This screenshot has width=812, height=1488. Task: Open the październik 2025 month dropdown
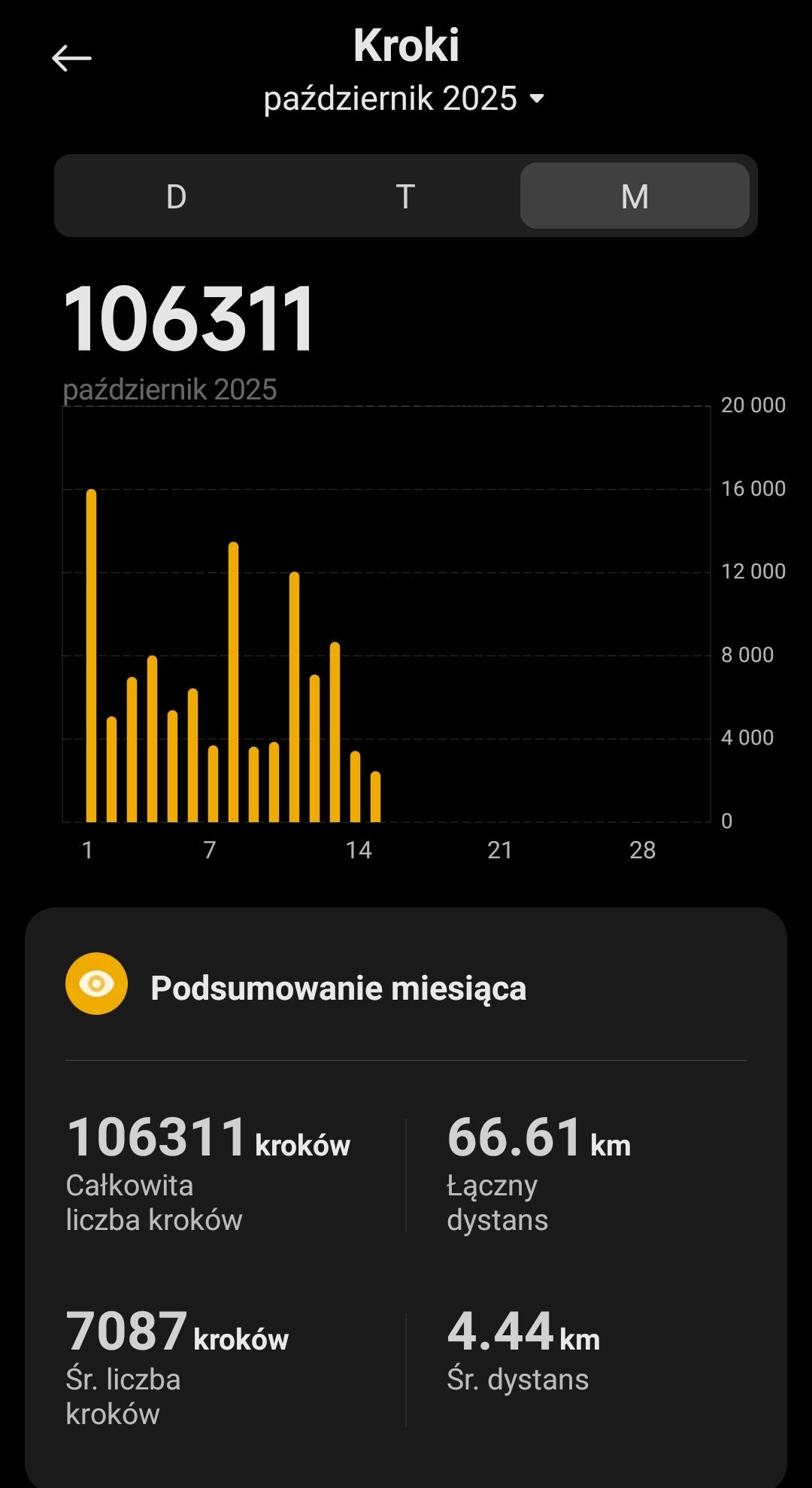(404, 99)
